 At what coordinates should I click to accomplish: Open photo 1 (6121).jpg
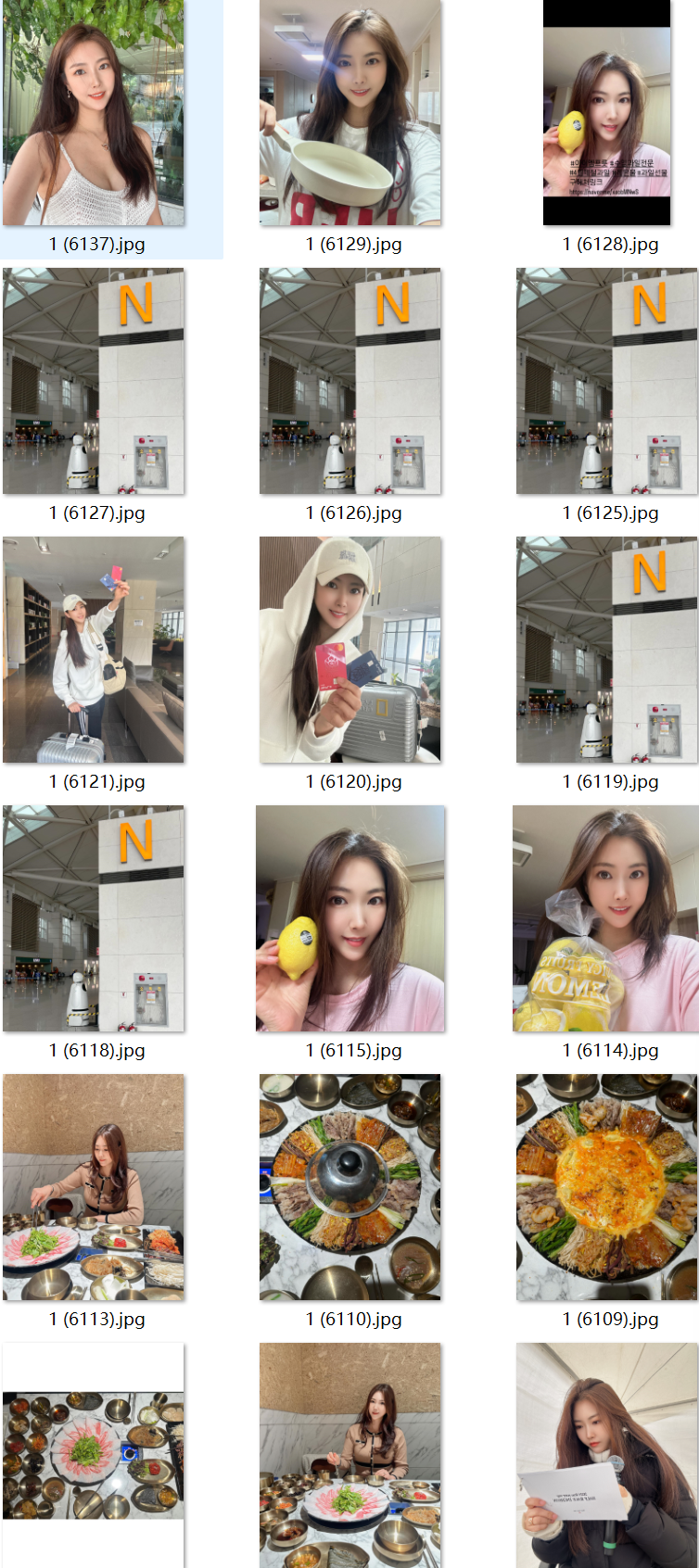point(94,650)
